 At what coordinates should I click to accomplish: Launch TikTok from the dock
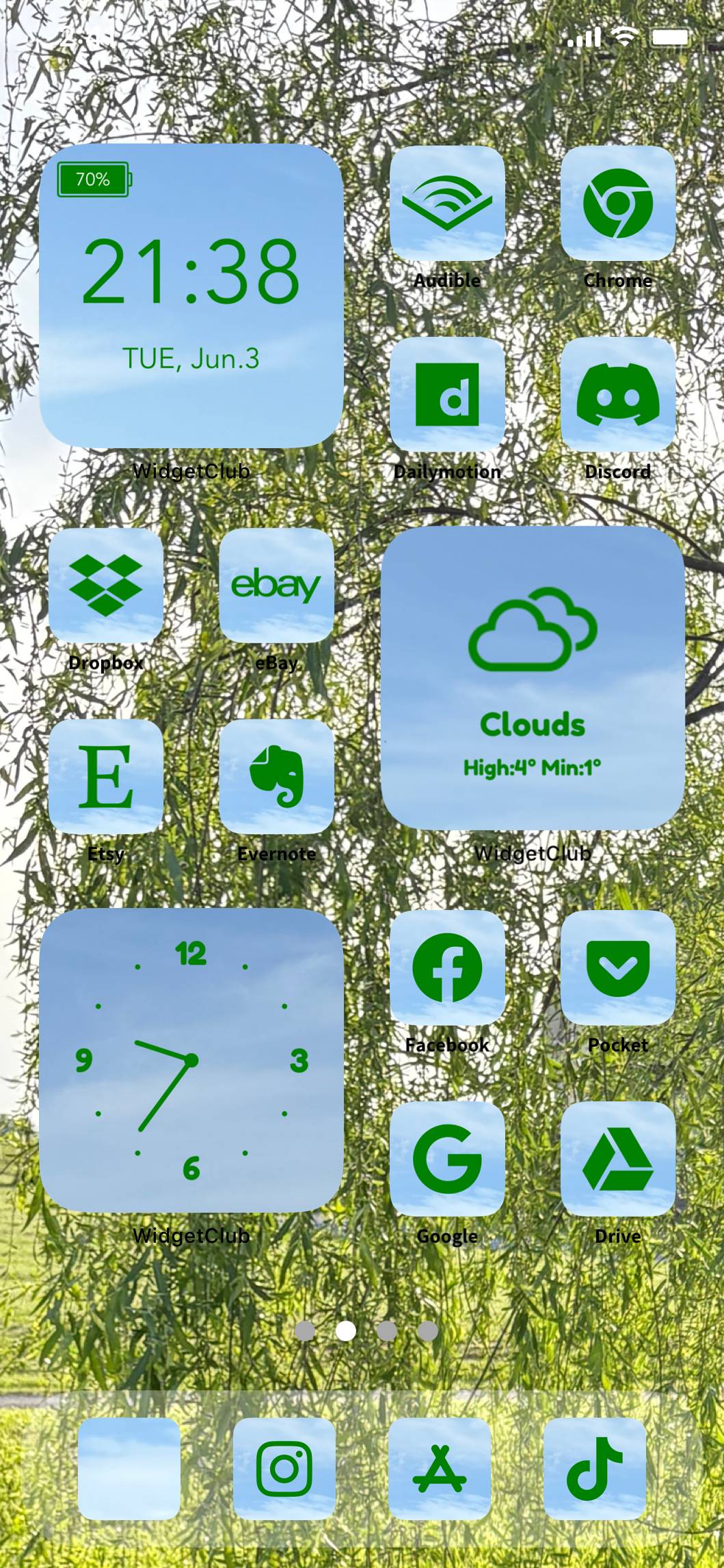pyautogui.click(x=594, y=1468)
